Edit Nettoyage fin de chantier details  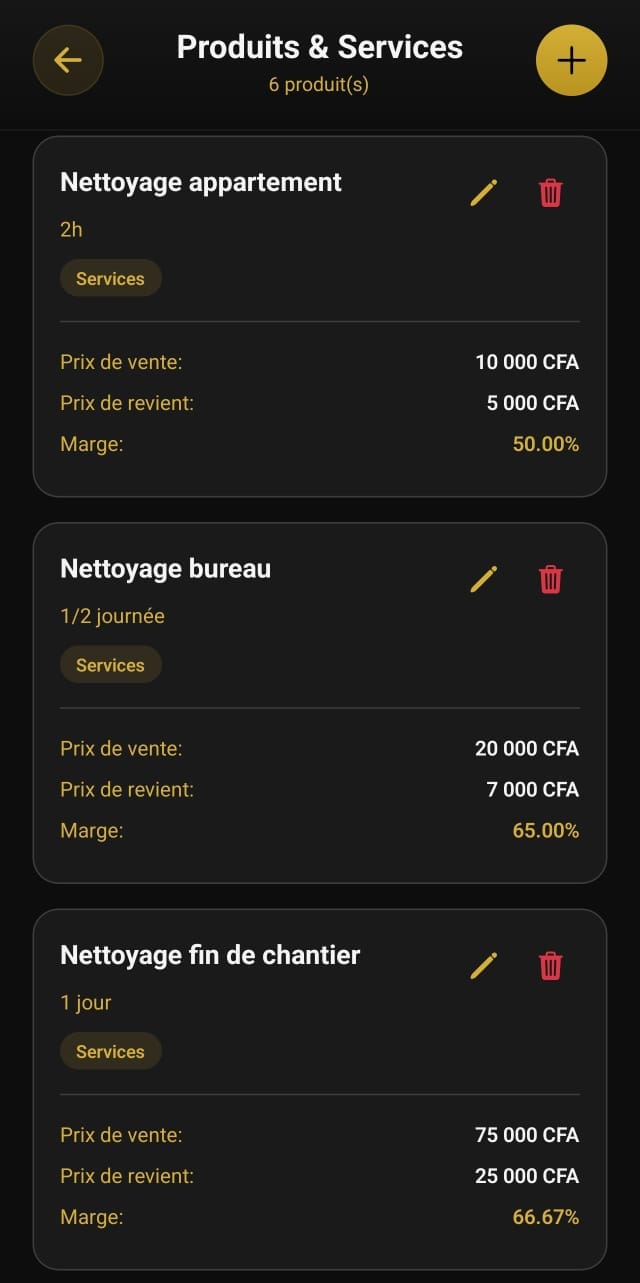[484, 965]
